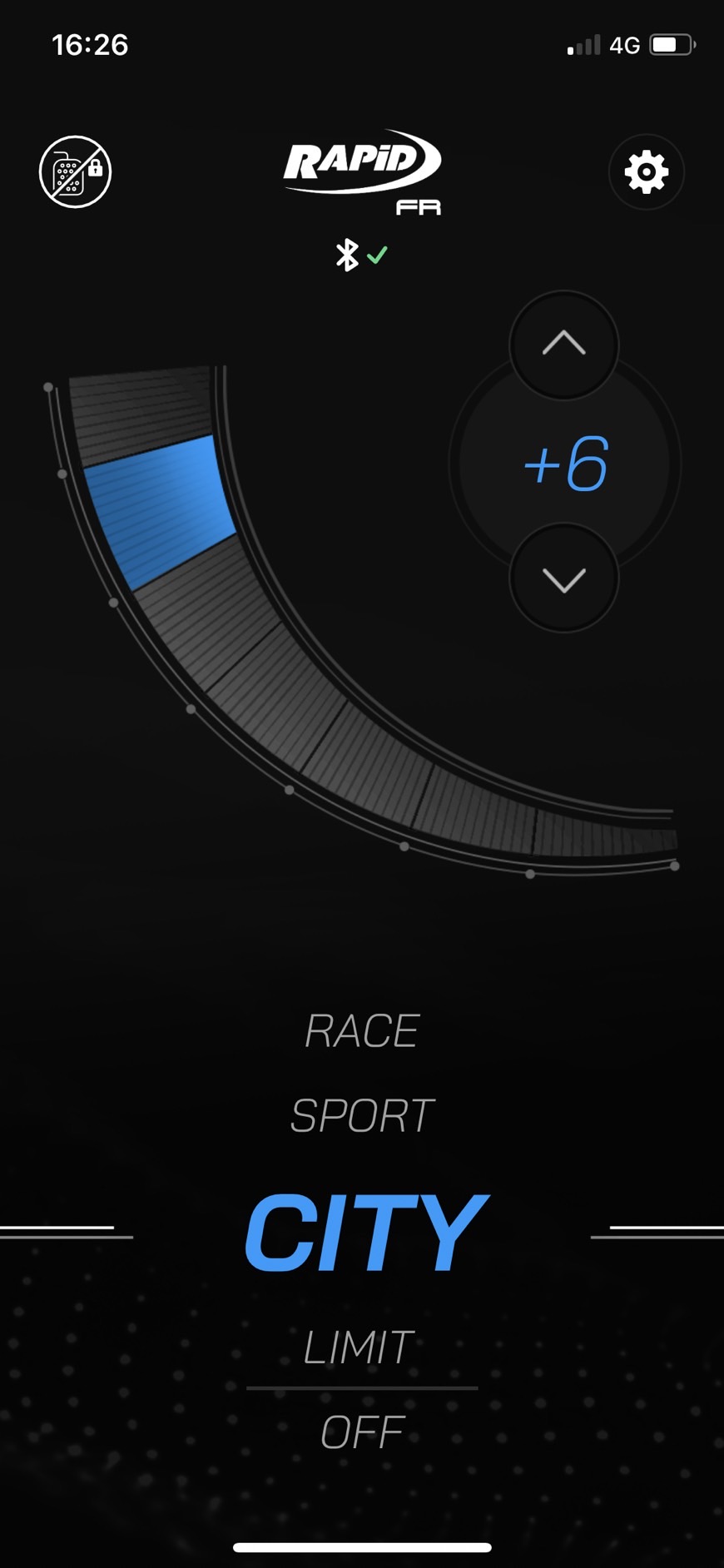Switch to SPORT mode
Screen dimensions: 724x1568
click(x=362, y=1115)
